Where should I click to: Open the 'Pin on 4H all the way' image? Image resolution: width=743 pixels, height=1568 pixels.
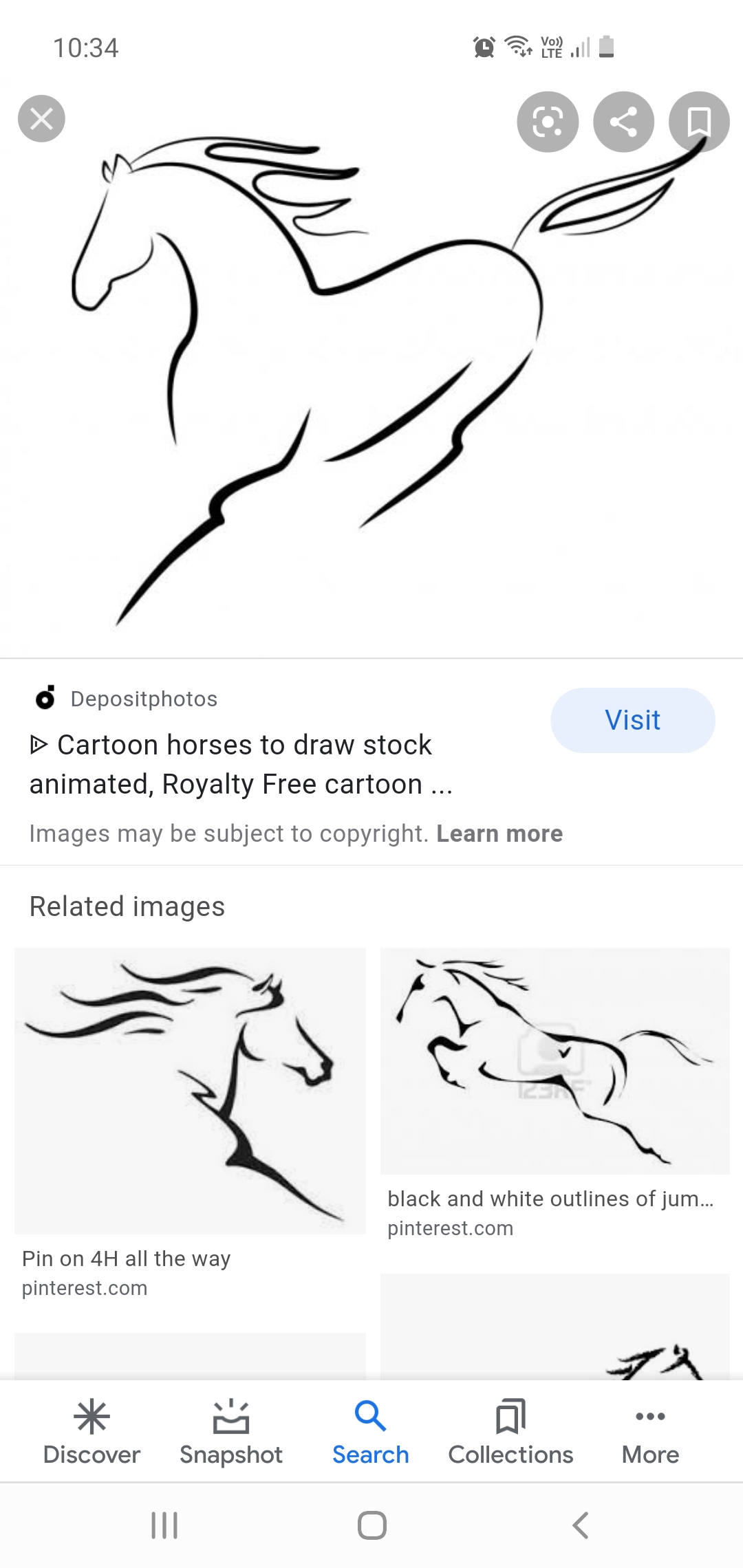click(190, 1091)
